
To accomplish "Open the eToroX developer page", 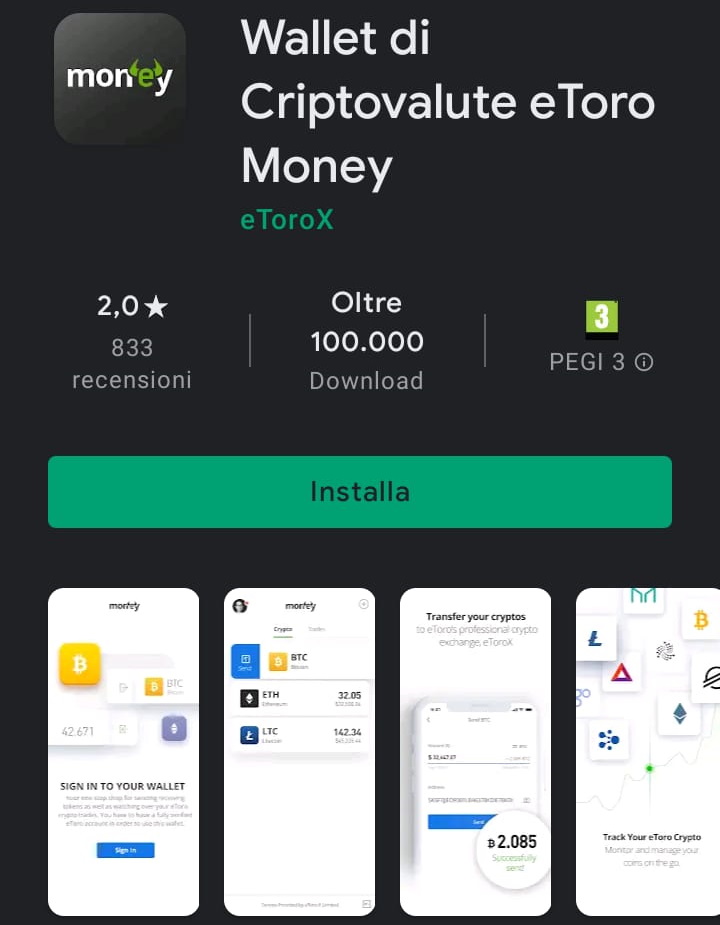I will pos(287,219).
